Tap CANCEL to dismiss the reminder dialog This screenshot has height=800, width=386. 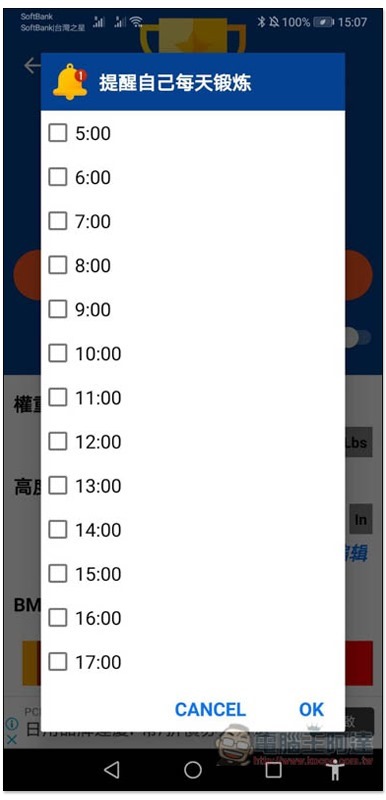[210, 709]
